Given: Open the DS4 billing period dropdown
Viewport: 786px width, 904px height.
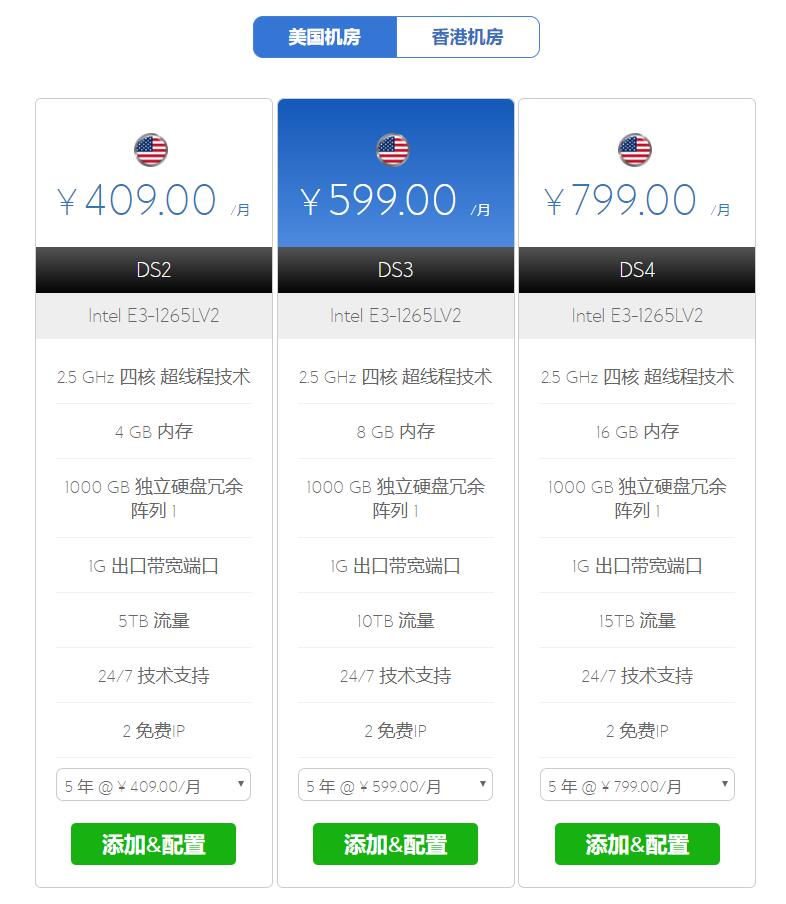Looking at the screenshot, I should click(x=637, y=785).
